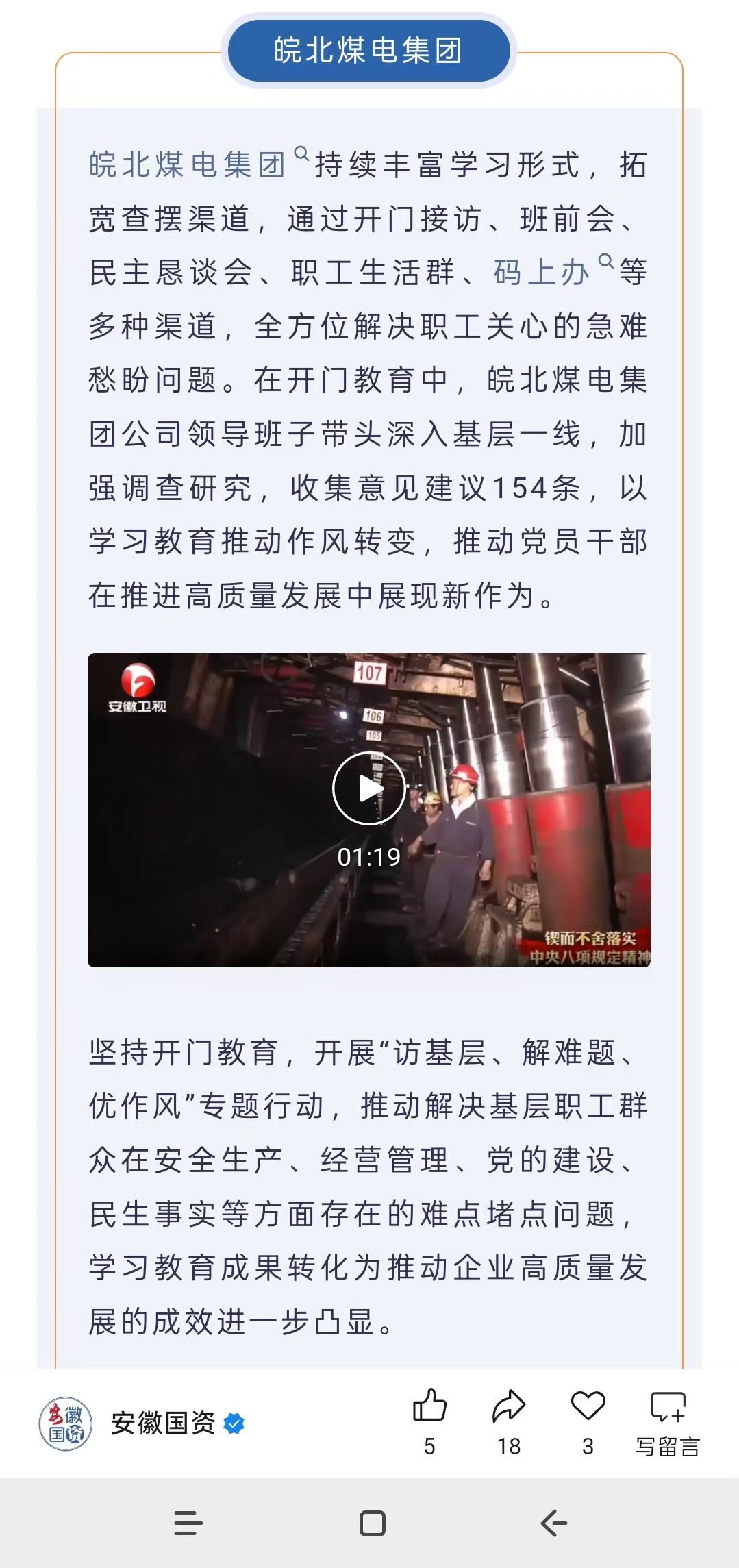Image resolution: width=739 pixels, height=1568 pixels.
Task: Tap the search icon after 皖北煤电集团 link
Action: point(301,152)
